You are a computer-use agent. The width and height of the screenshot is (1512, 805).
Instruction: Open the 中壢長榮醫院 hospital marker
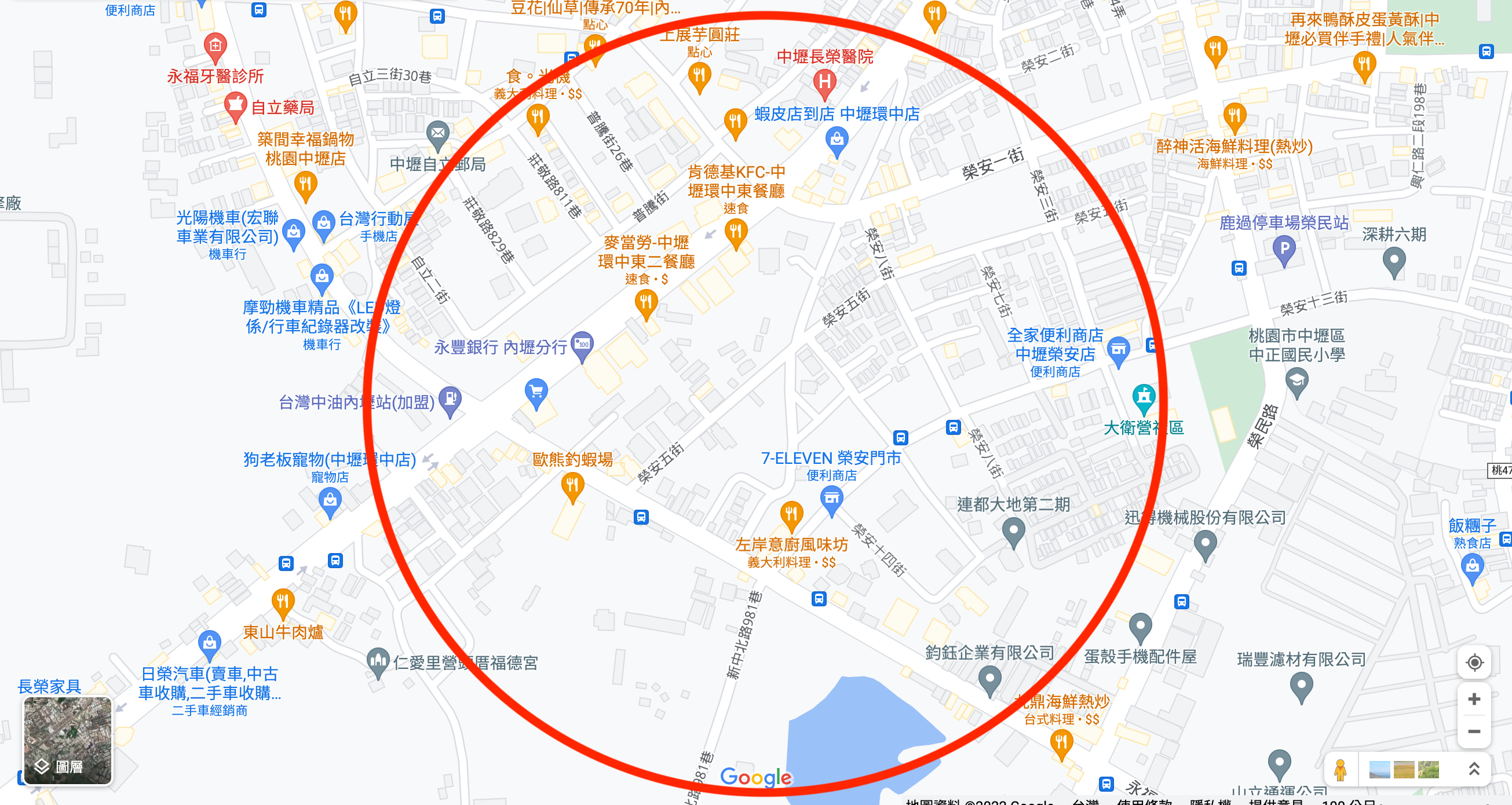(x=825, y=82)
